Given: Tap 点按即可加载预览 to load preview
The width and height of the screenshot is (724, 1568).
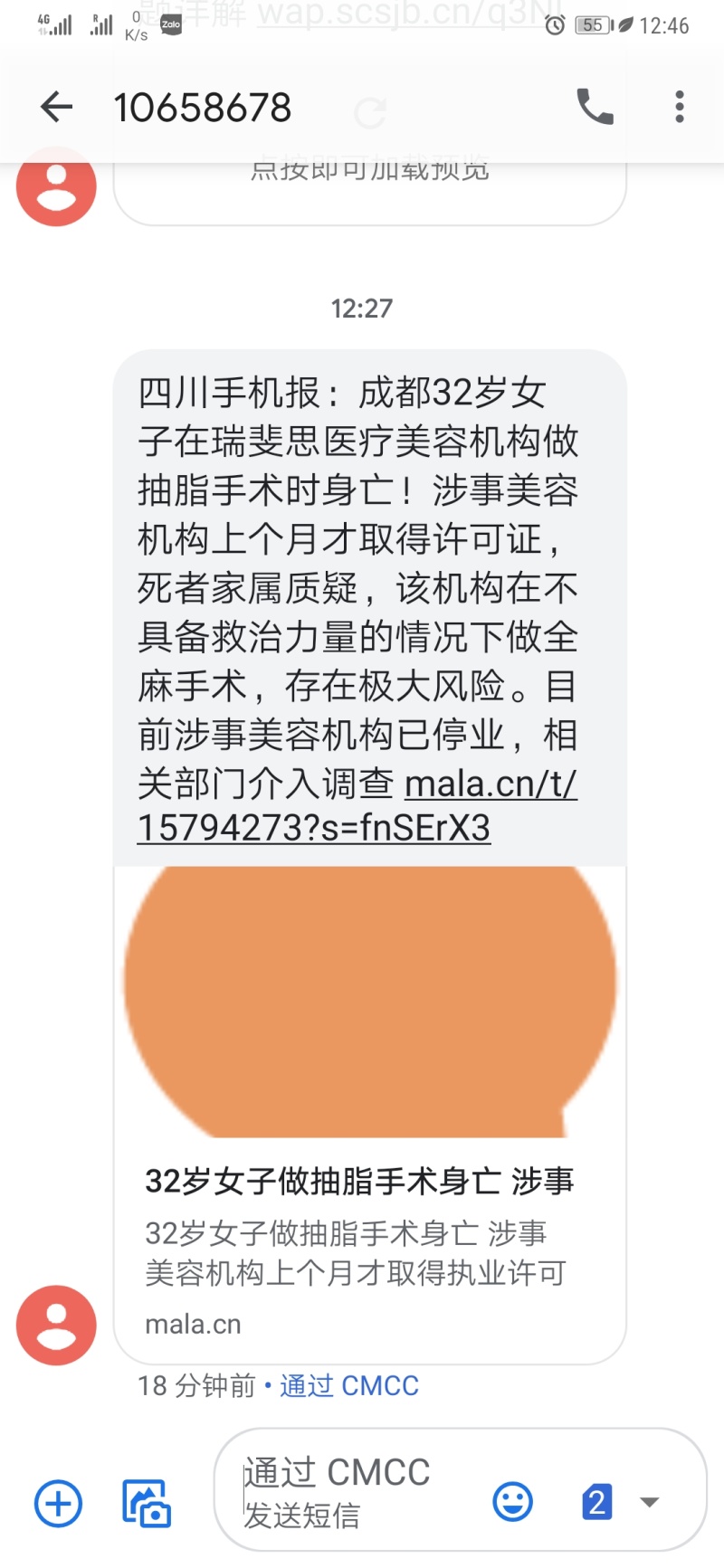Looking at the screenshot, I should (369, 168).
